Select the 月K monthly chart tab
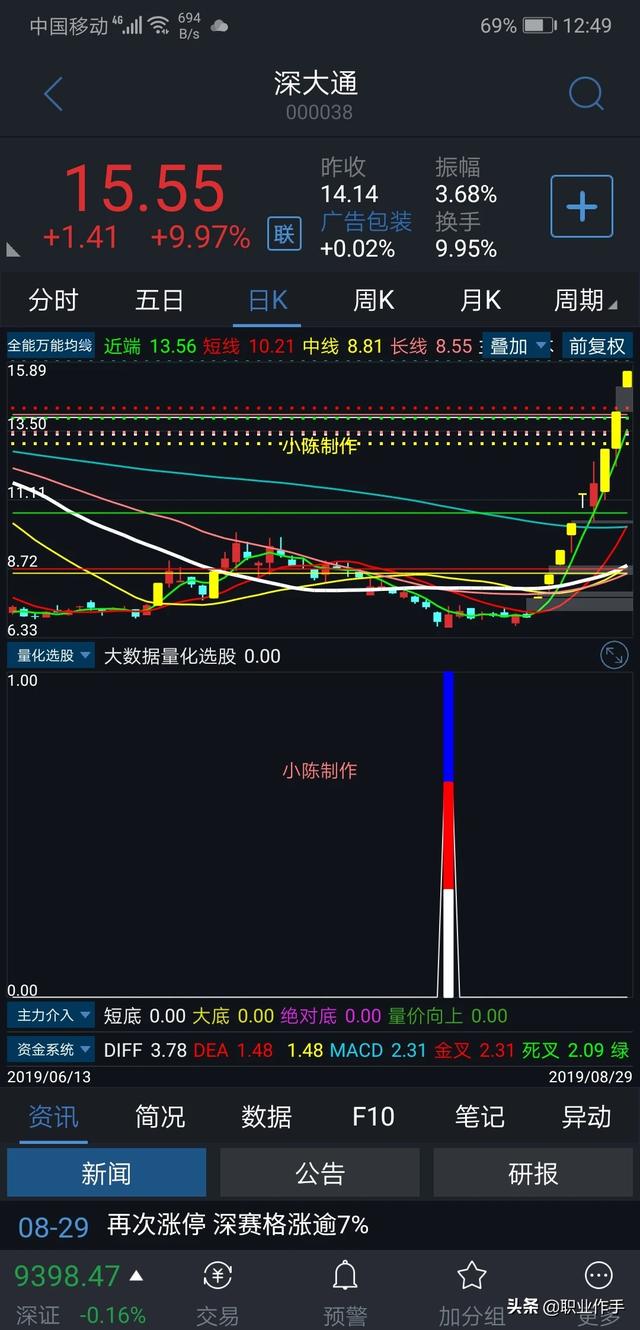The image size is (640, 1330). pos(480,300)
